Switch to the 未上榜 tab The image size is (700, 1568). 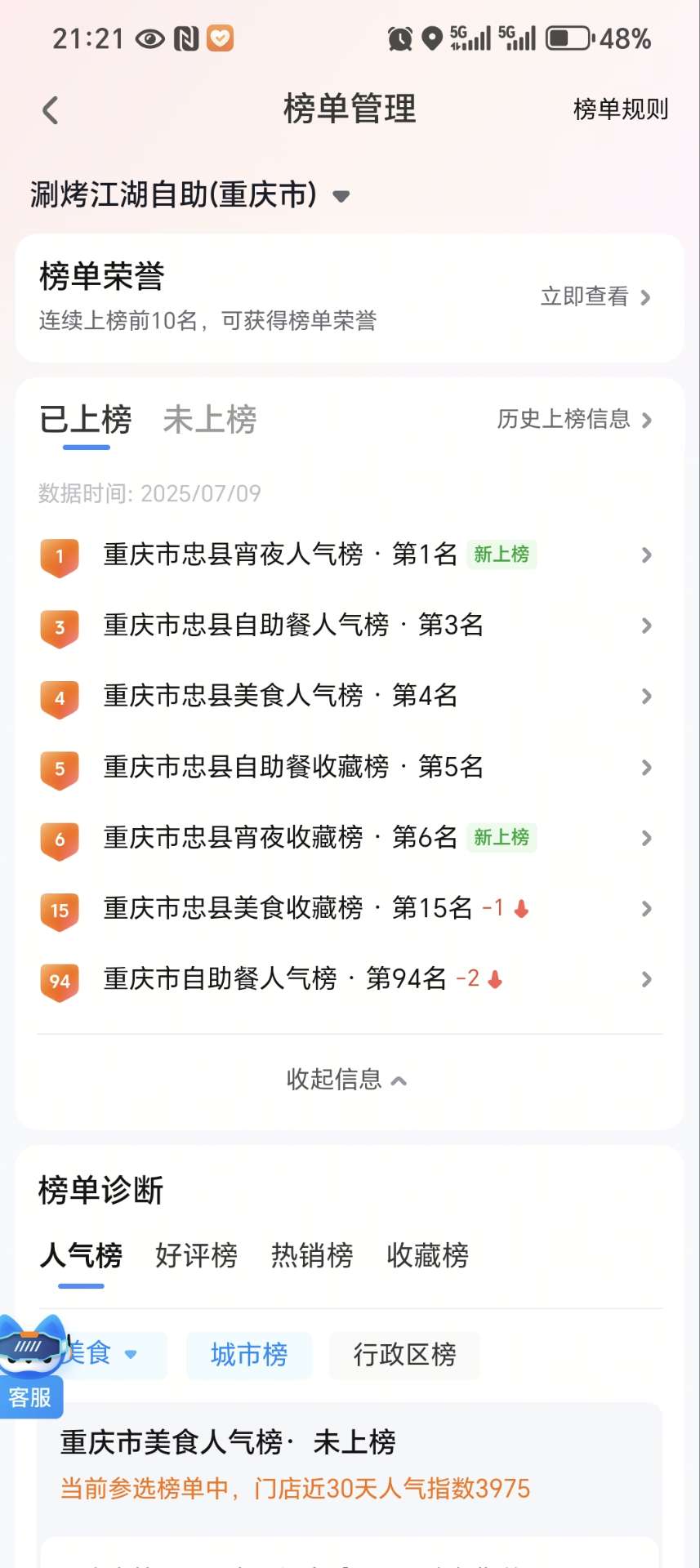pyautogui.click(x=210, y=420)
